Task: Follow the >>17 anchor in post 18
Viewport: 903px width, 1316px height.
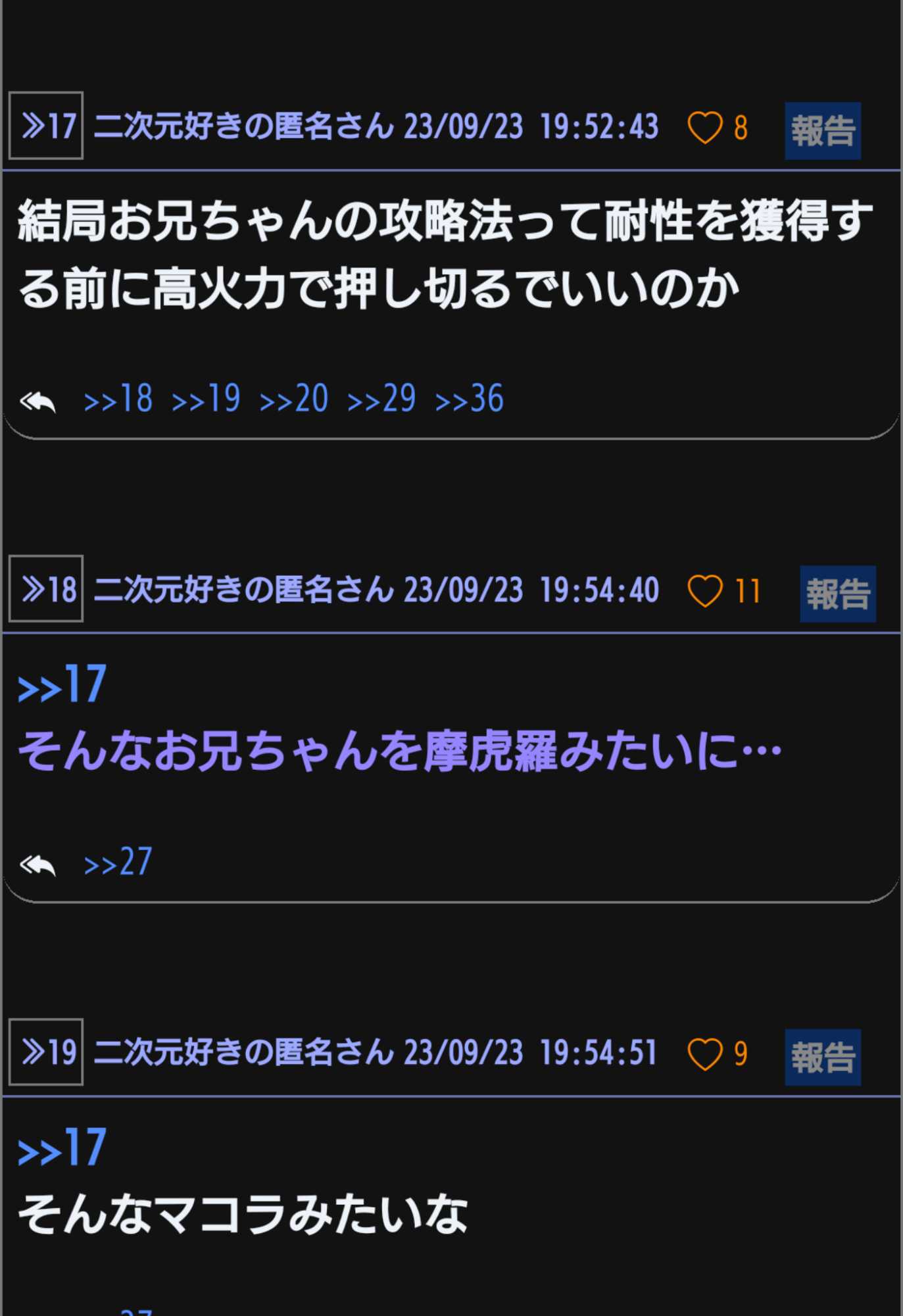Action: 62,685
